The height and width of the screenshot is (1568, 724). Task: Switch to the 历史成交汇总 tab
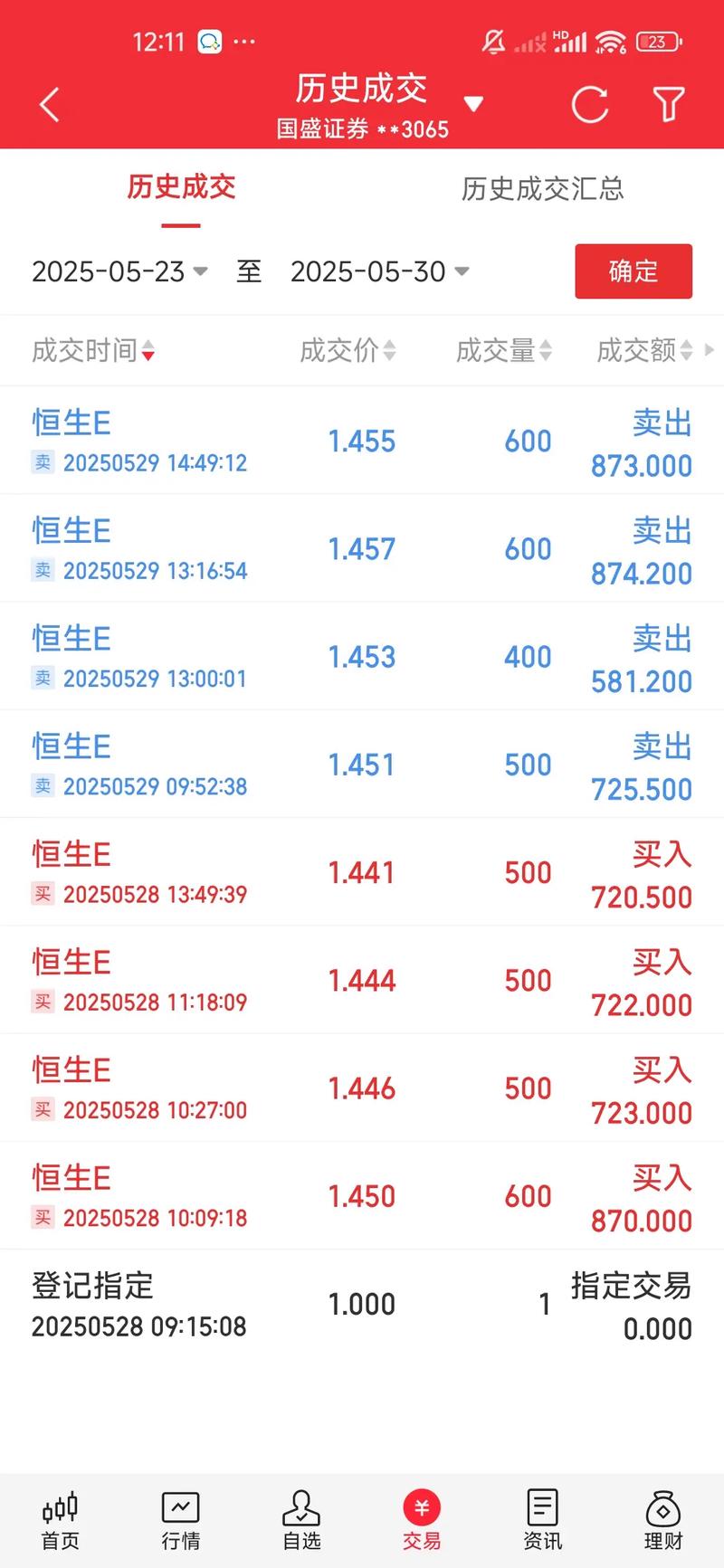[543, 189]
